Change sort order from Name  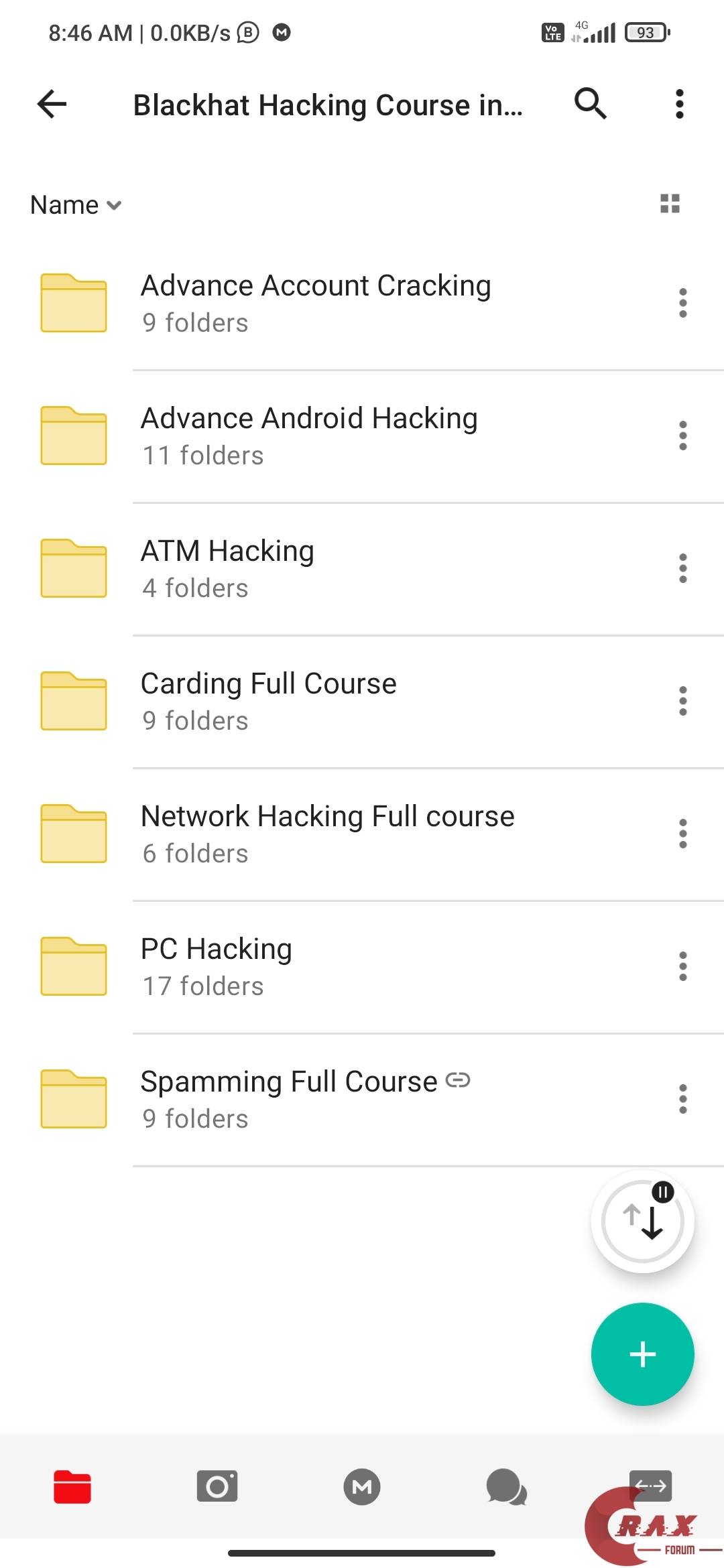point(76,205)
